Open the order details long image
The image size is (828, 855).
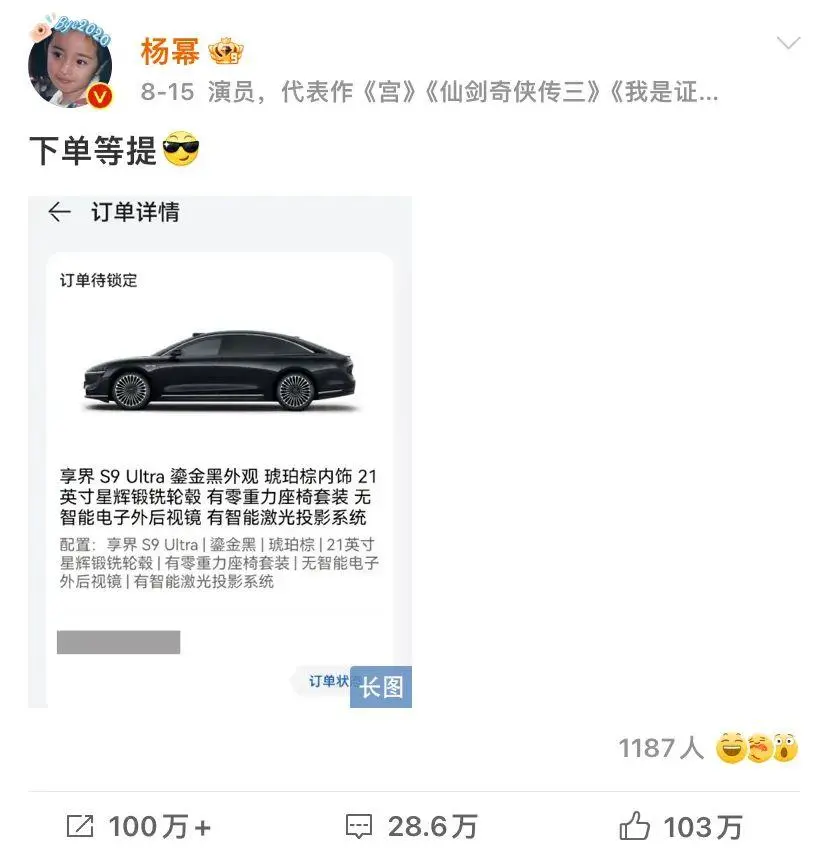click(x=220, y=450)
